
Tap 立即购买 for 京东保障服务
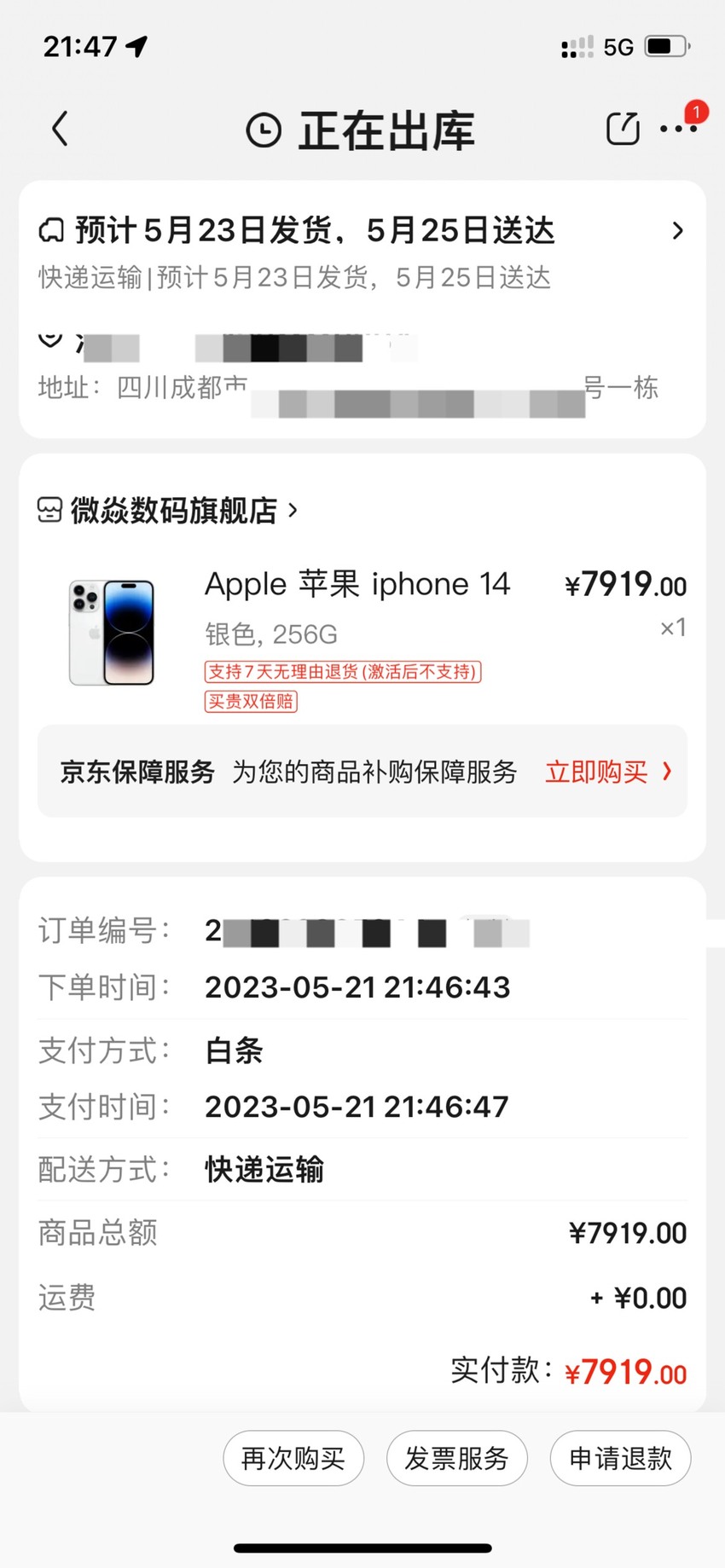tap(608, 772)
